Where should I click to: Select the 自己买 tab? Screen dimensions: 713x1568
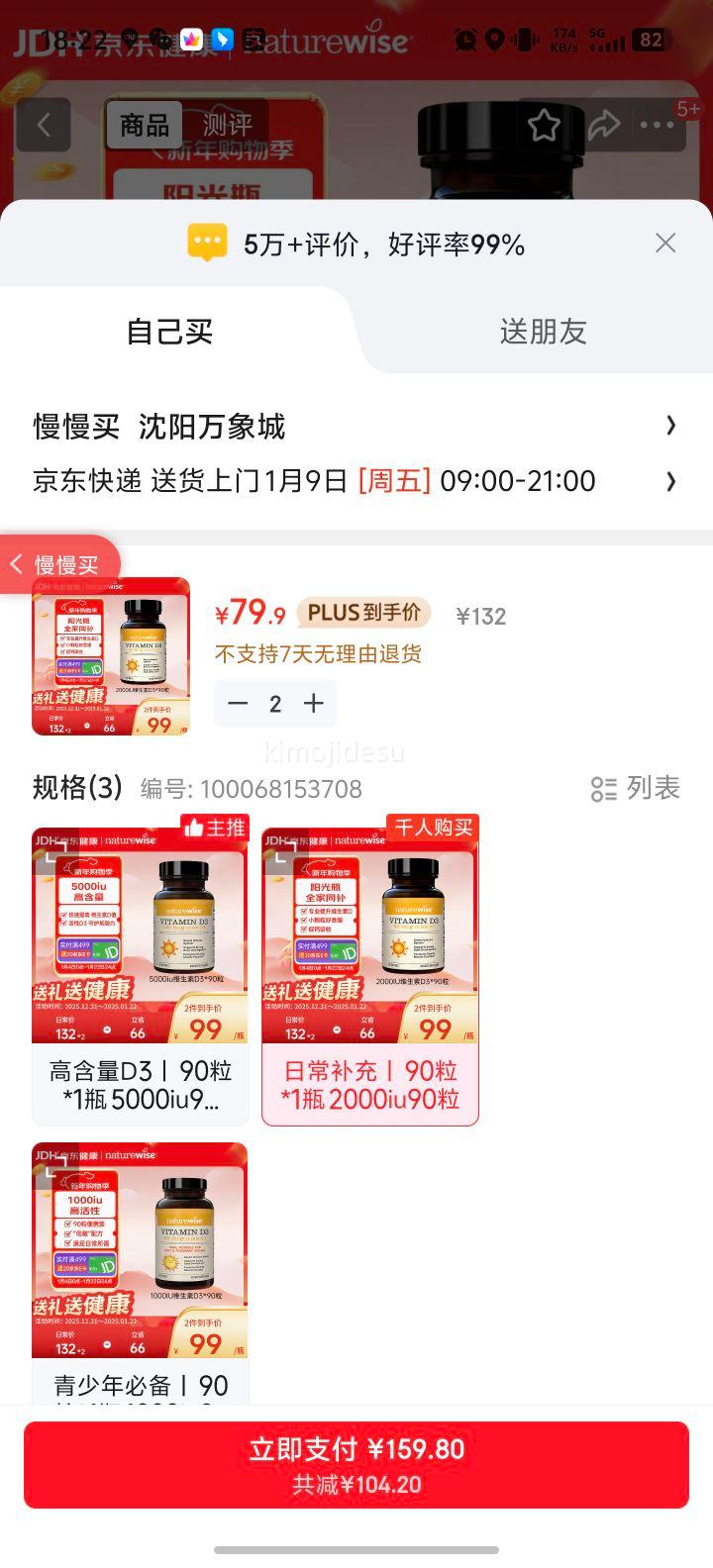coord(169,332)
